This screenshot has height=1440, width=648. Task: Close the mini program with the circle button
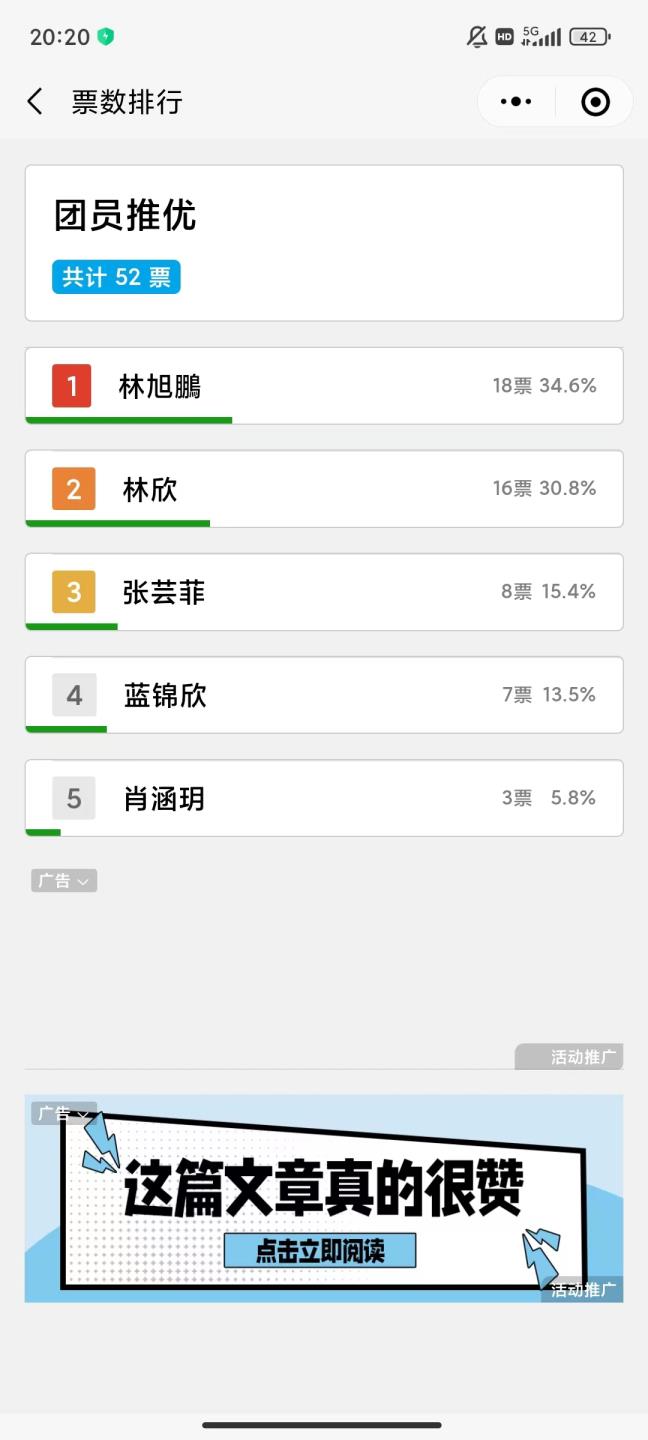[595, 101]
